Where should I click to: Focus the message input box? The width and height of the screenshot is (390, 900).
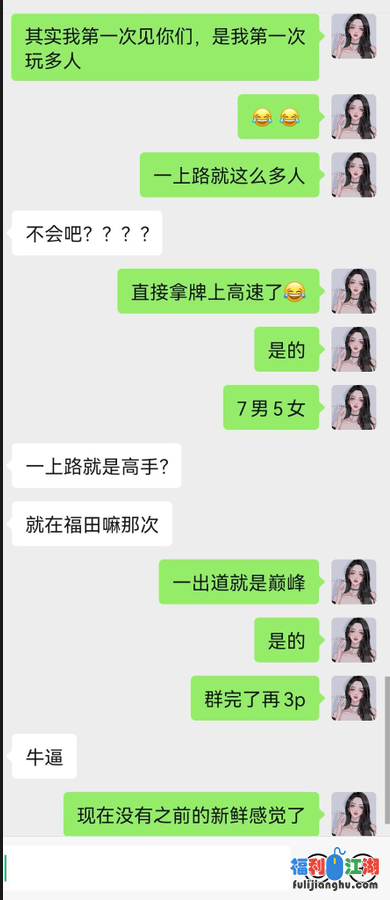(146, 867)
